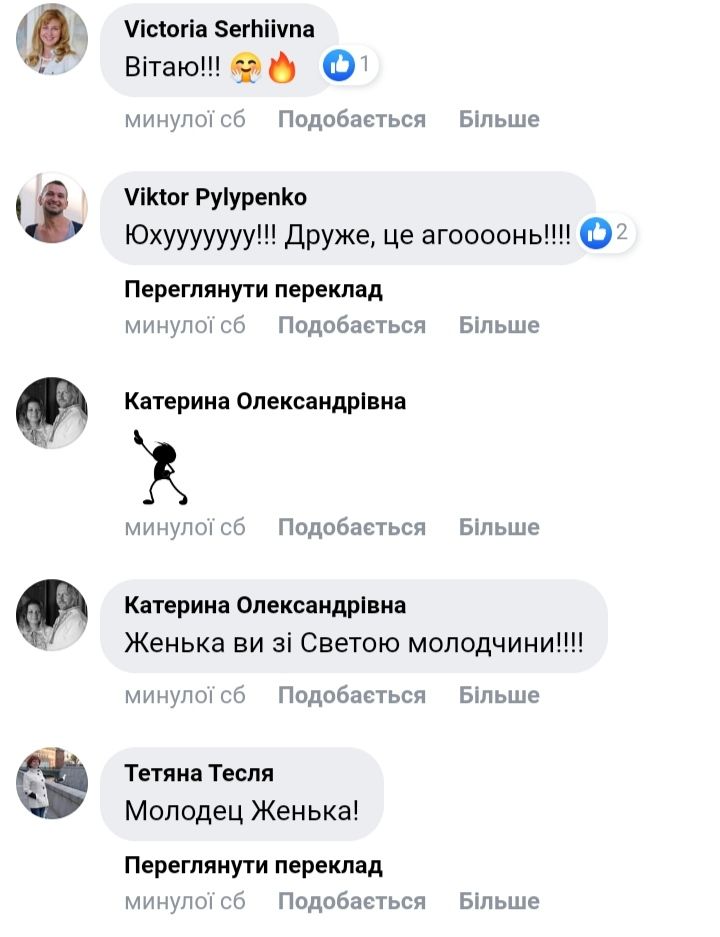The height and width of the screenshot is (937, 720).
Task: Open Більше under Victoria Serhiivna's comment
Action: [499, 120]
